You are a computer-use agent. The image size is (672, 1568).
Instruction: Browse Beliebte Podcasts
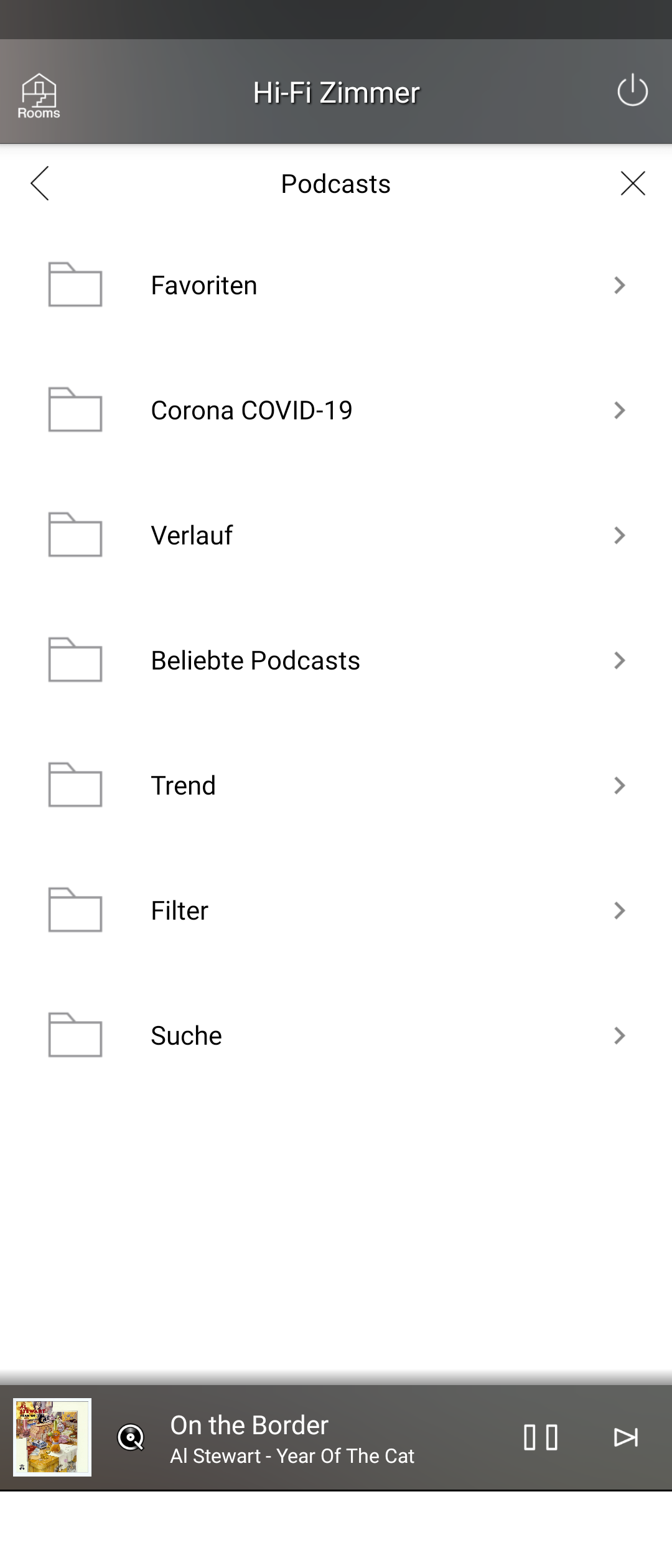coord(336,661)
